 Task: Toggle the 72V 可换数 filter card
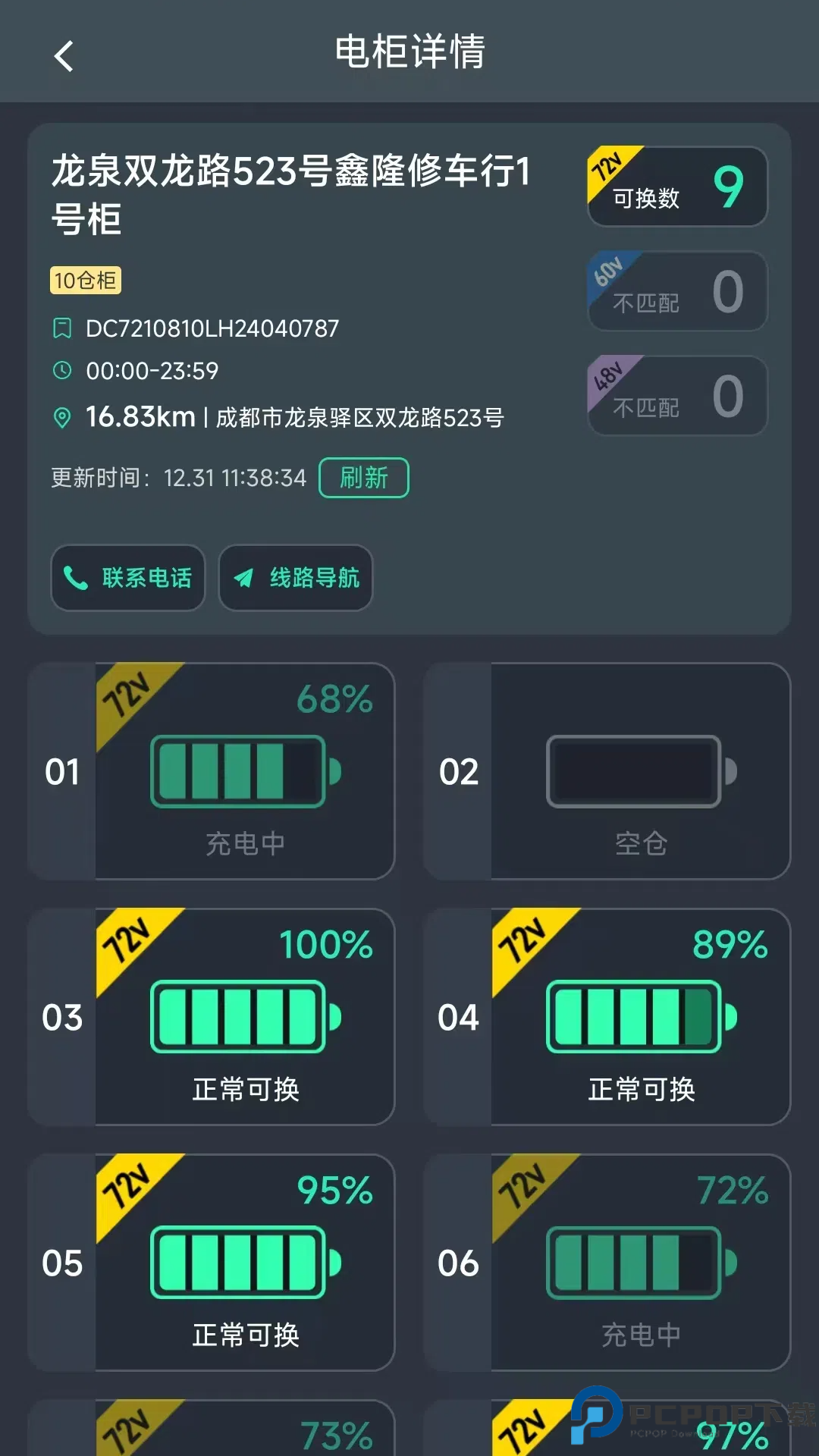click(x=677, y=187)
